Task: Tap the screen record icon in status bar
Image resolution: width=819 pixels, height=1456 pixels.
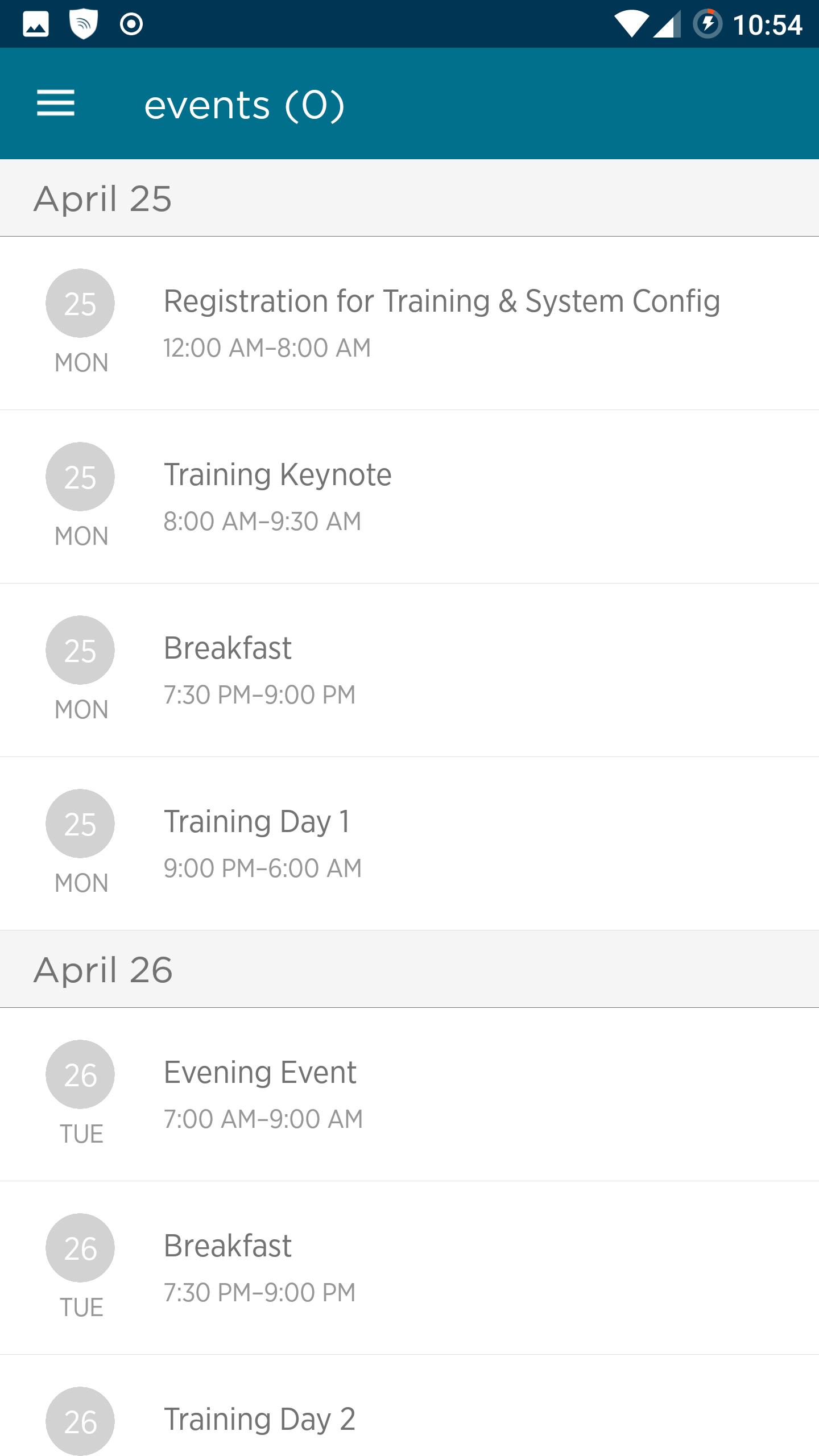Action: 132,24
